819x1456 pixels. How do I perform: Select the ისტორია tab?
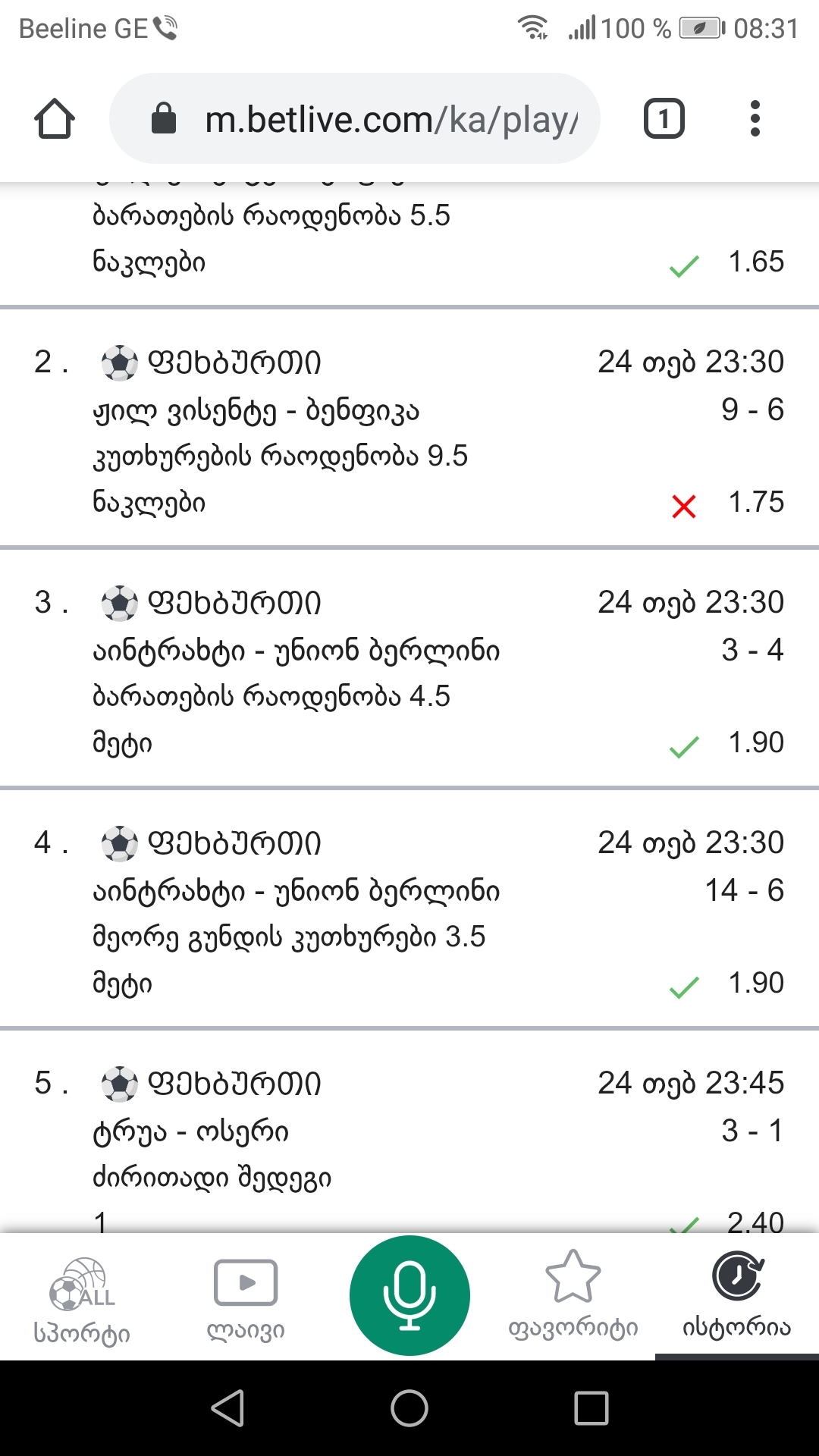(737, 1298)
